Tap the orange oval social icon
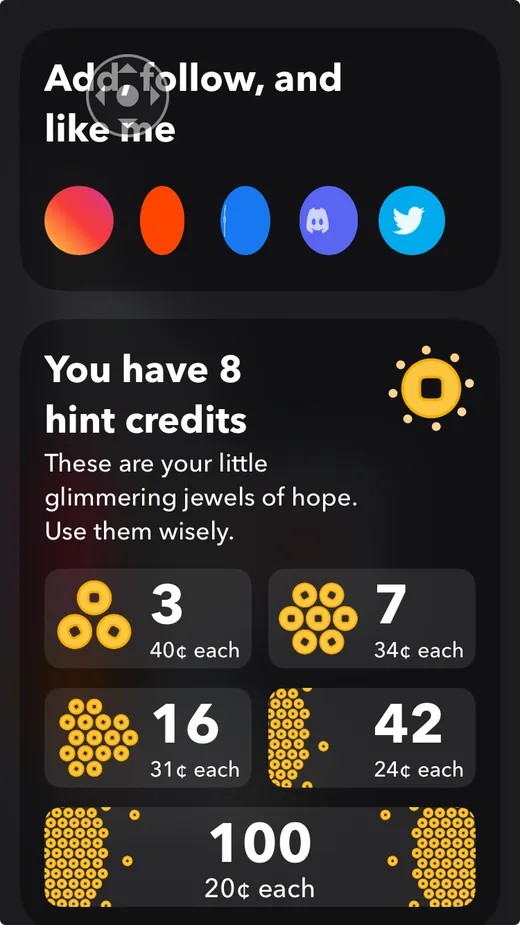 point(162,221)
